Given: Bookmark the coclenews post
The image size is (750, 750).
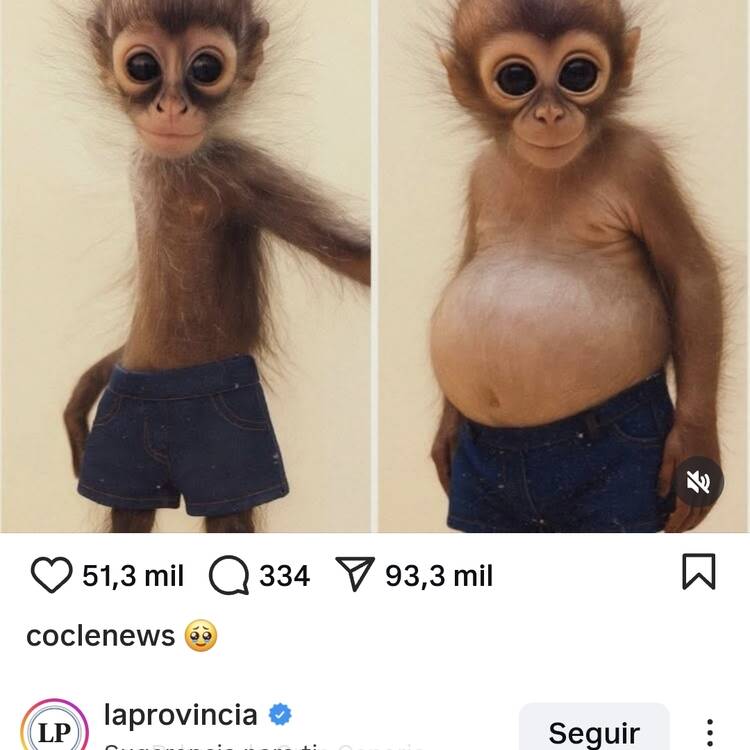Looking at the screenshot, I should click(x=698, y=572).
